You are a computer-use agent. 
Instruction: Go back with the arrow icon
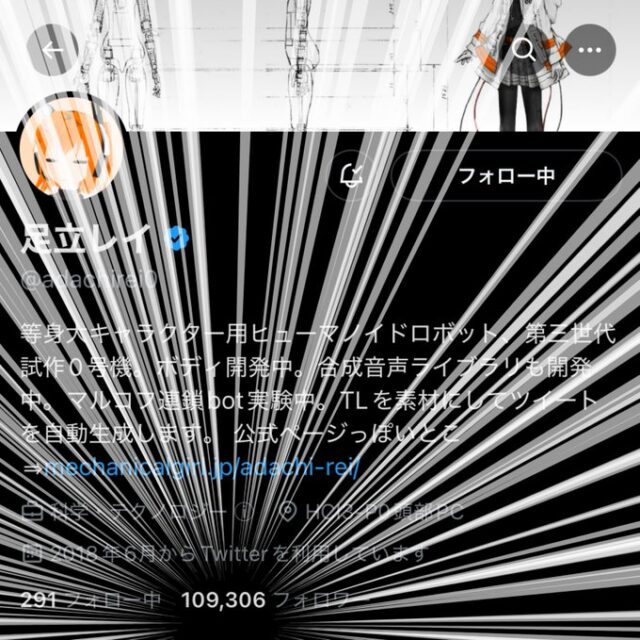(x=53, y=50)
